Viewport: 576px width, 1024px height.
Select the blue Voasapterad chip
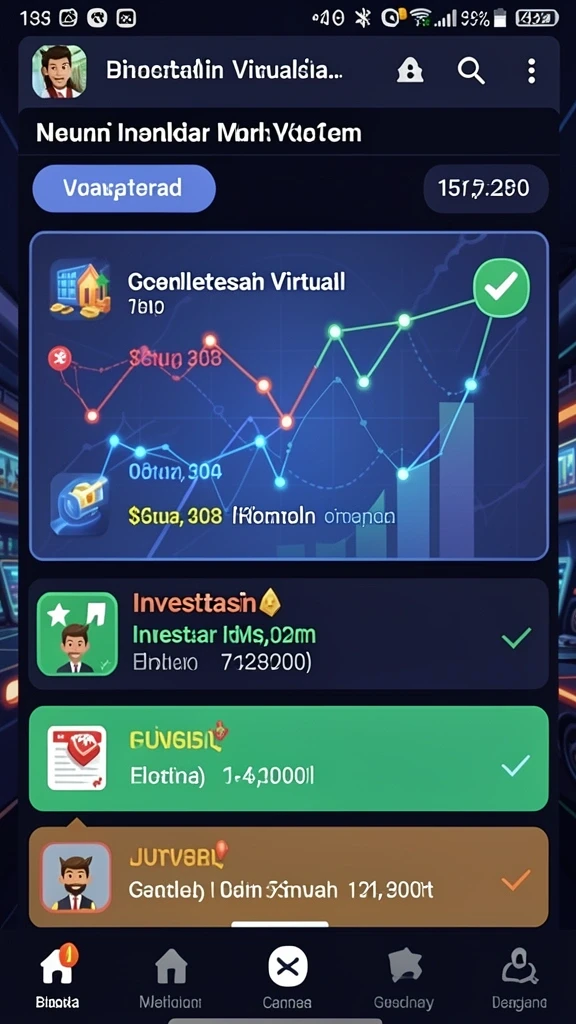click(x=124, y=189)
